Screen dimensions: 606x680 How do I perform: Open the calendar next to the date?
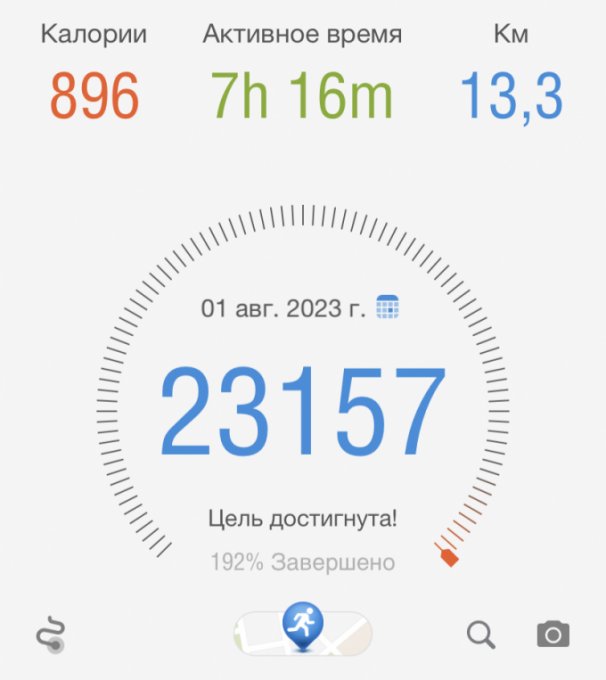pyautogui.click(x=388, y=307)
